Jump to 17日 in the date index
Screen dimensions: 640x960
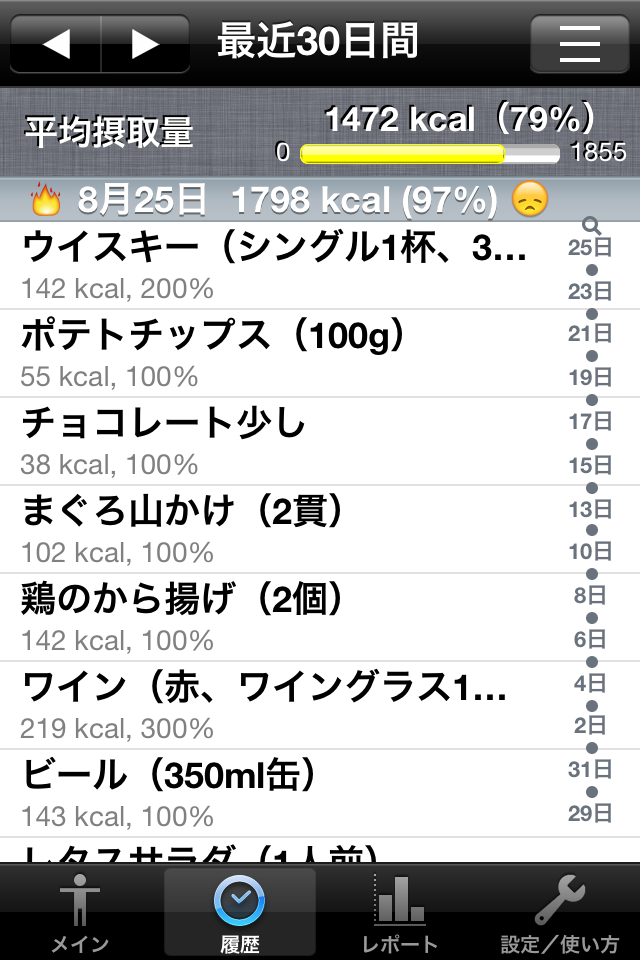tap(590, 422)
